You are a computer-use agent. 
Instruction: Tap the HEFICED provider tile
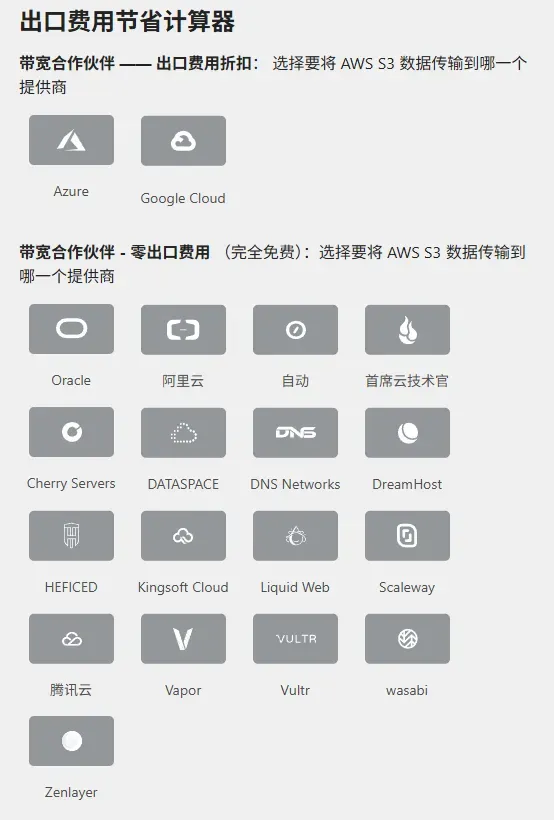click(71, 536)
